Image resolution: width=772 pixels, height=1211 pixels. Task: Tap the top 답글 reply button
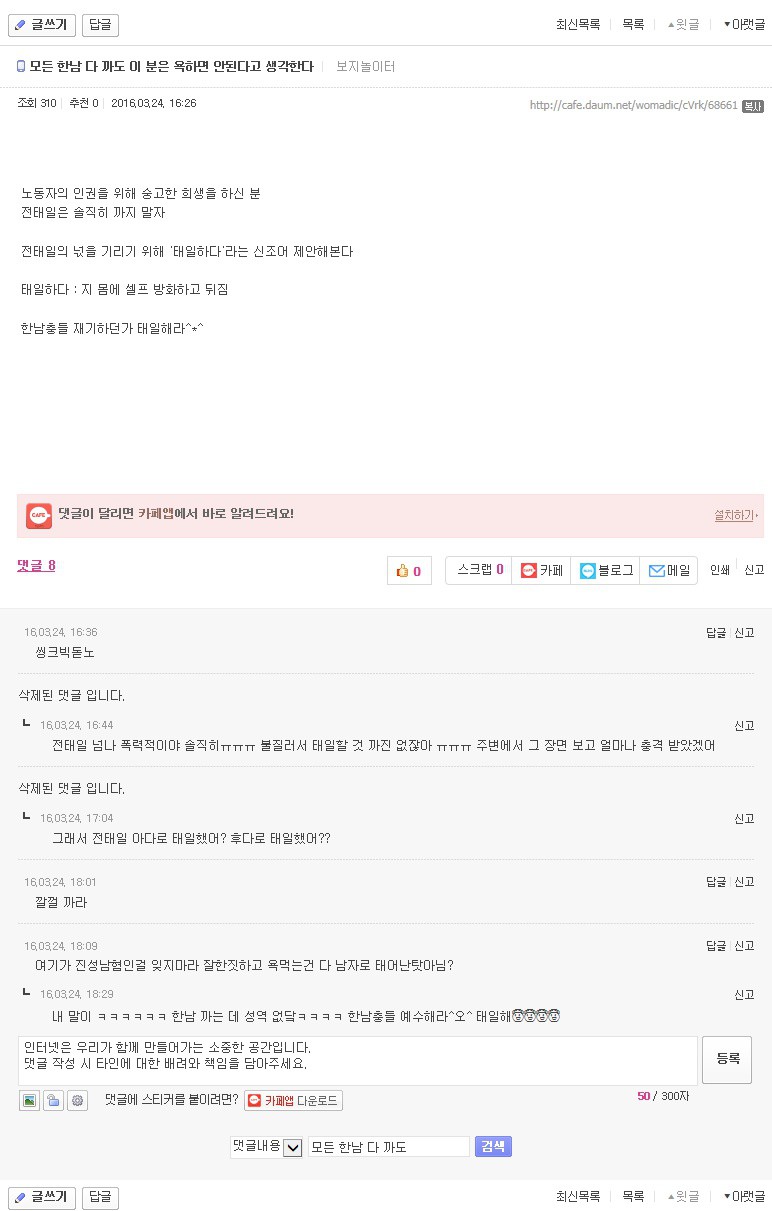100,25
